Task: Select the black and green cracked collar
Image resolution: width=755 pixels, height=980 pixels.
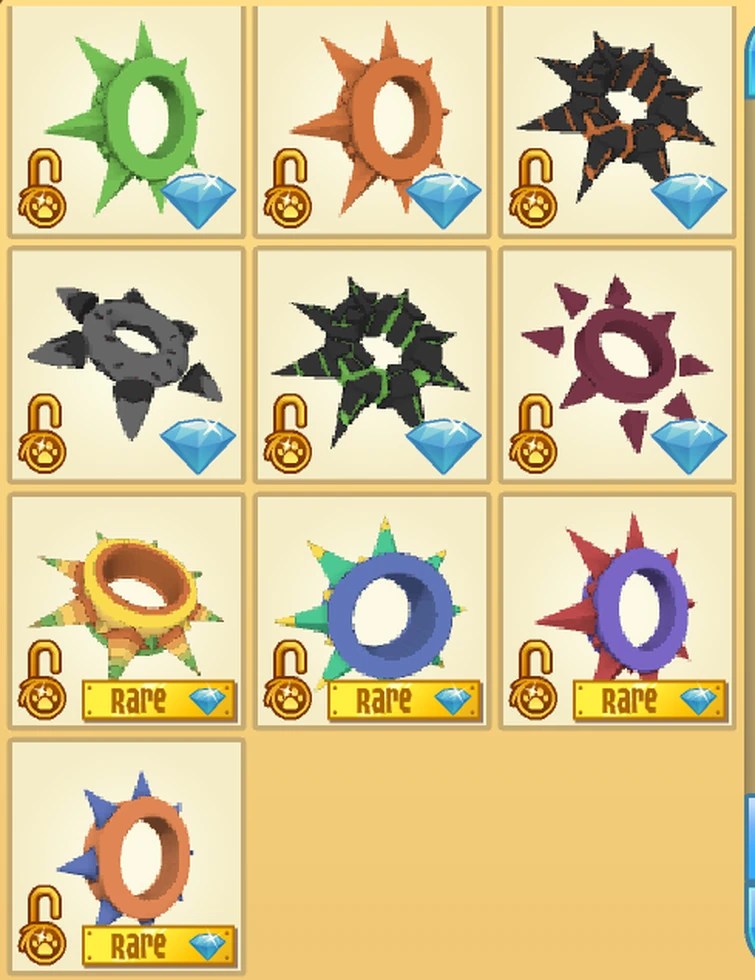Action: pyautogui.click(x=372, y=362)
